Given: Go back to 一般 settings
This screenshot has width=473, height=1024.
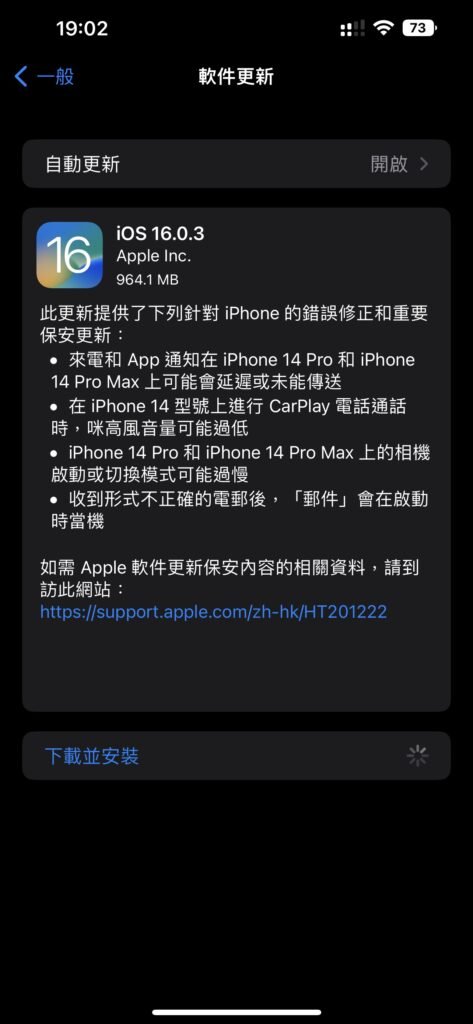Looking at the screenshot, I should tap(44, 76).
